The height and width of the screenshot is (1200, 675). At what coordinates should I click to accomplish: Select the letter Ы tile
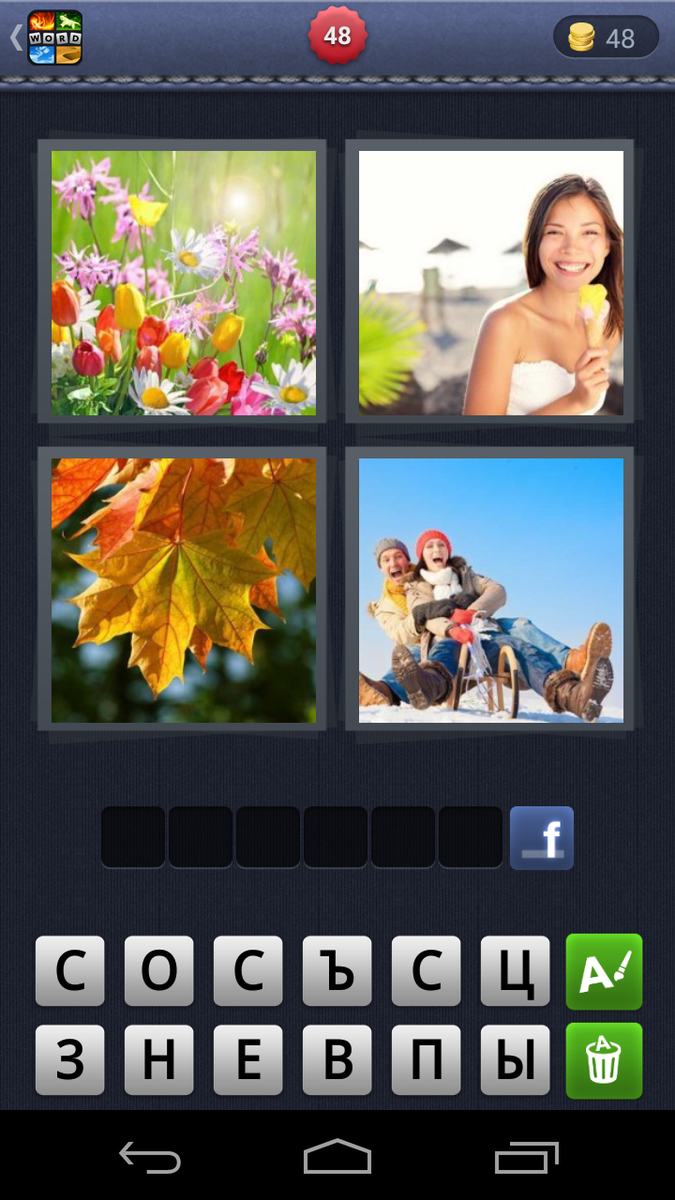click(515, 1060)
